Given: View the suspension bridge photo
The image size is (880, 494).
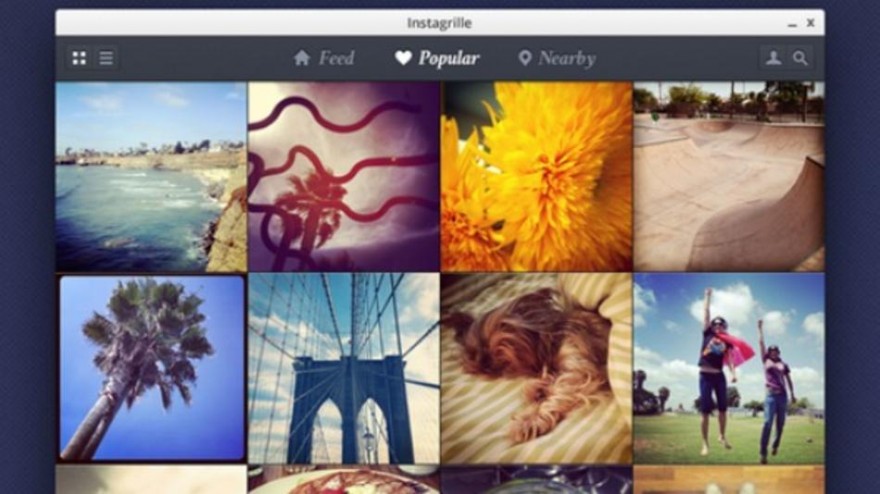Looking at the screenshot, I should coord(343,368).
